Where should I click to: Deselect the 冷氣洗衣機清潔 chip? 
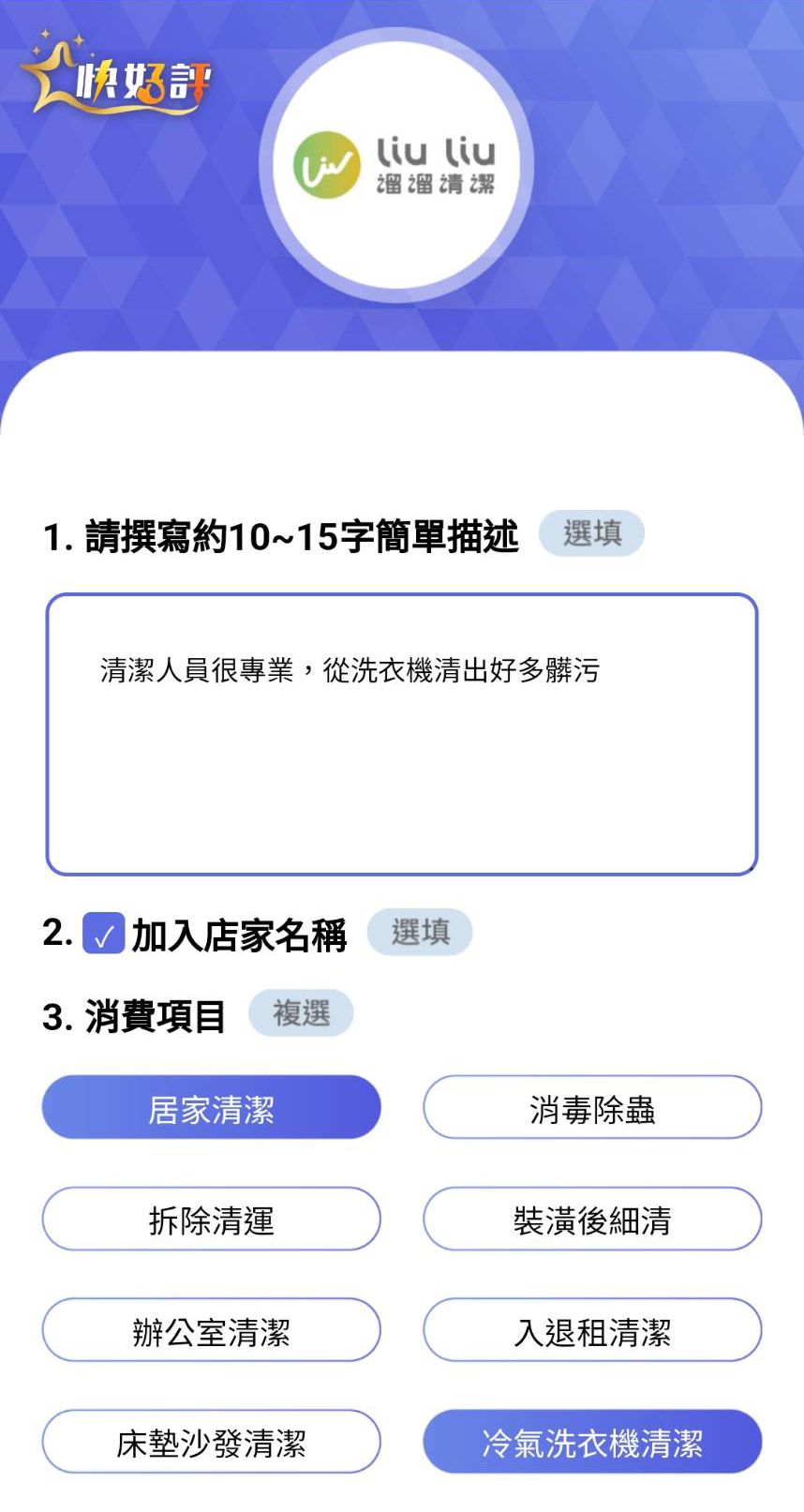pos(592,1441)
